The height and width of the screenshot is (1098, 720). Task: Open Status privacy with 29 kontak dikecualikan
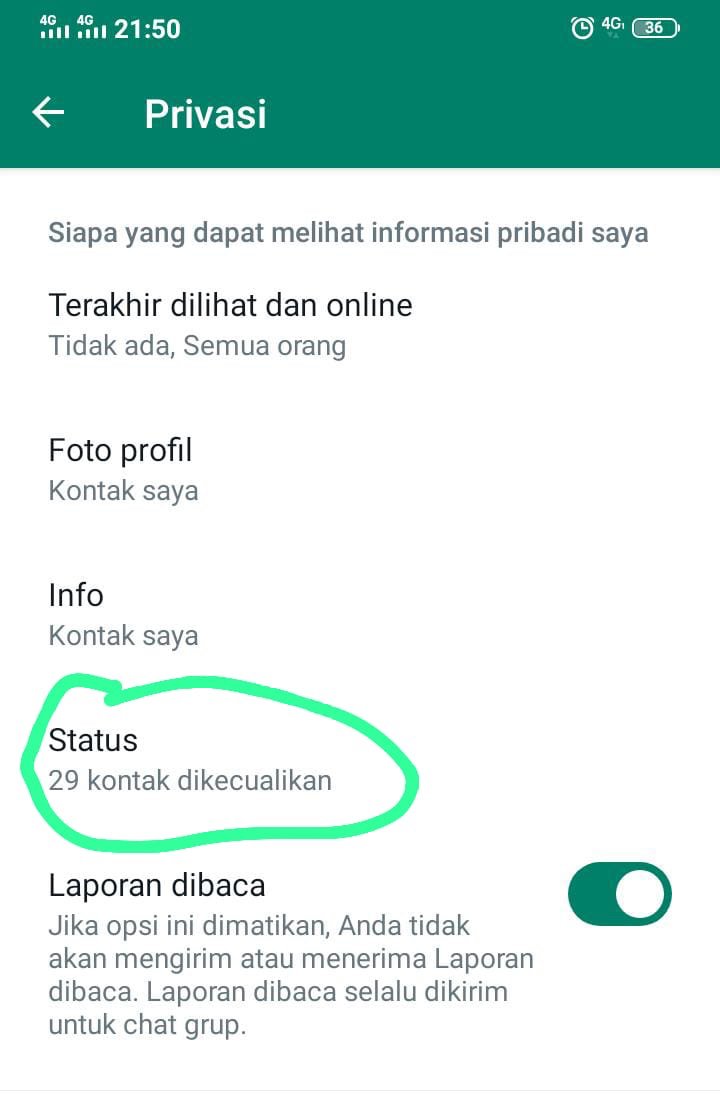[190, 759]
